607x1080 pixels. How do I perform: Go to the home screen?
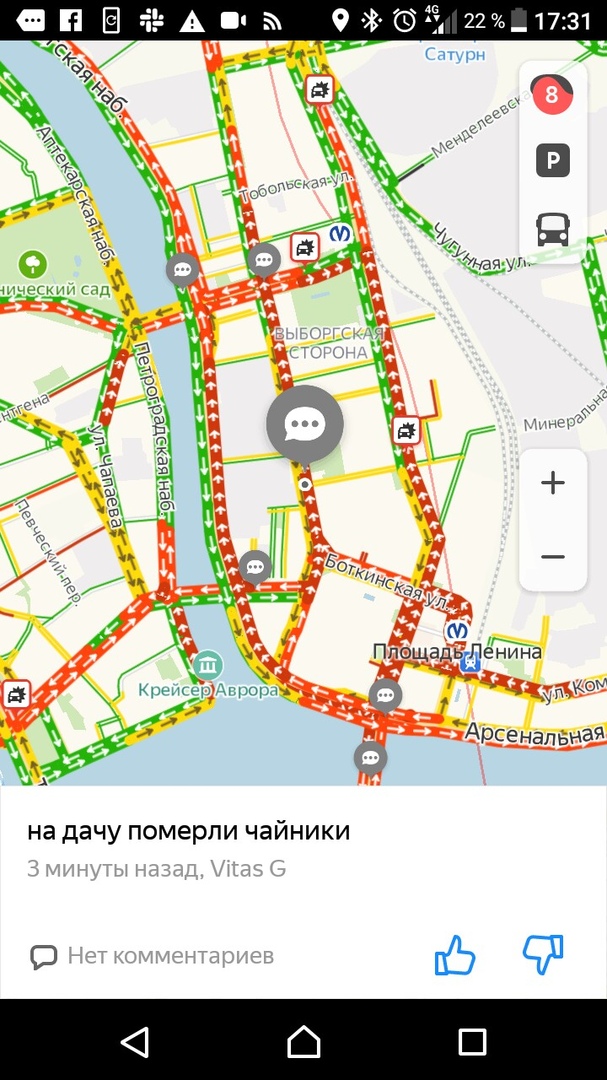[303, 1042]
